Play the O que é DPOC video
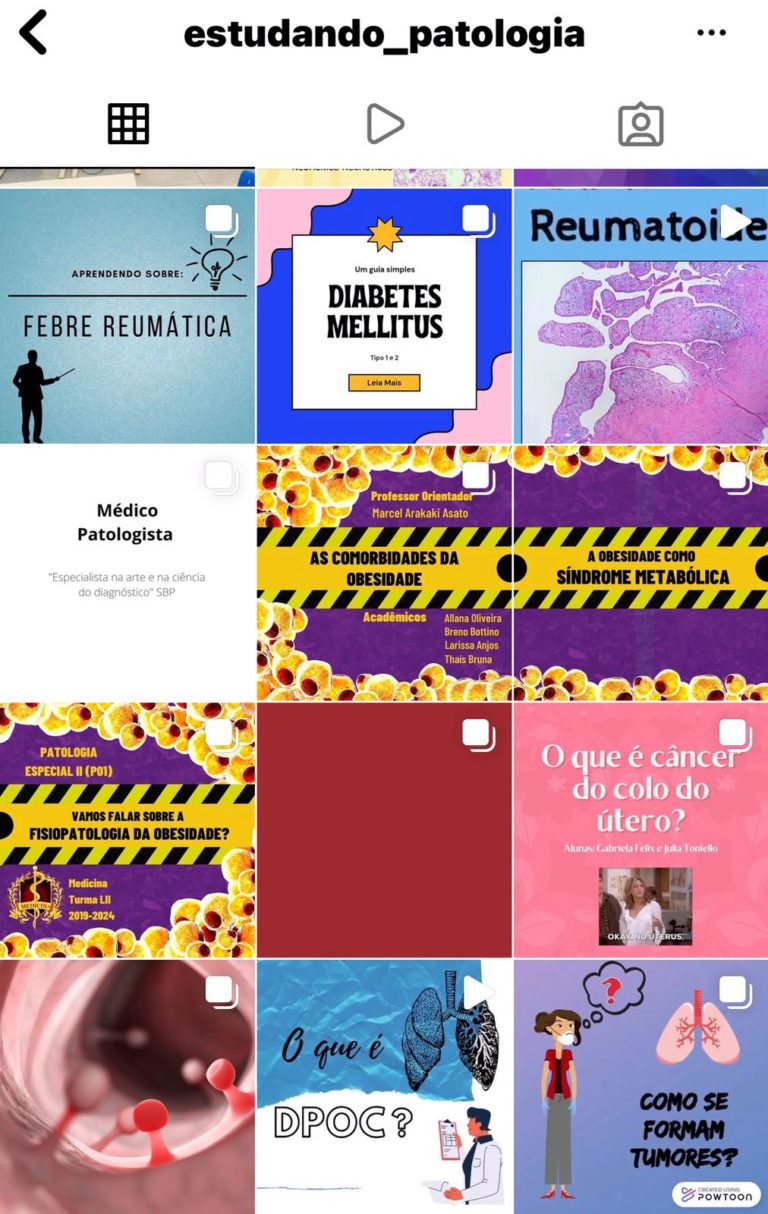 (384, 1086)
